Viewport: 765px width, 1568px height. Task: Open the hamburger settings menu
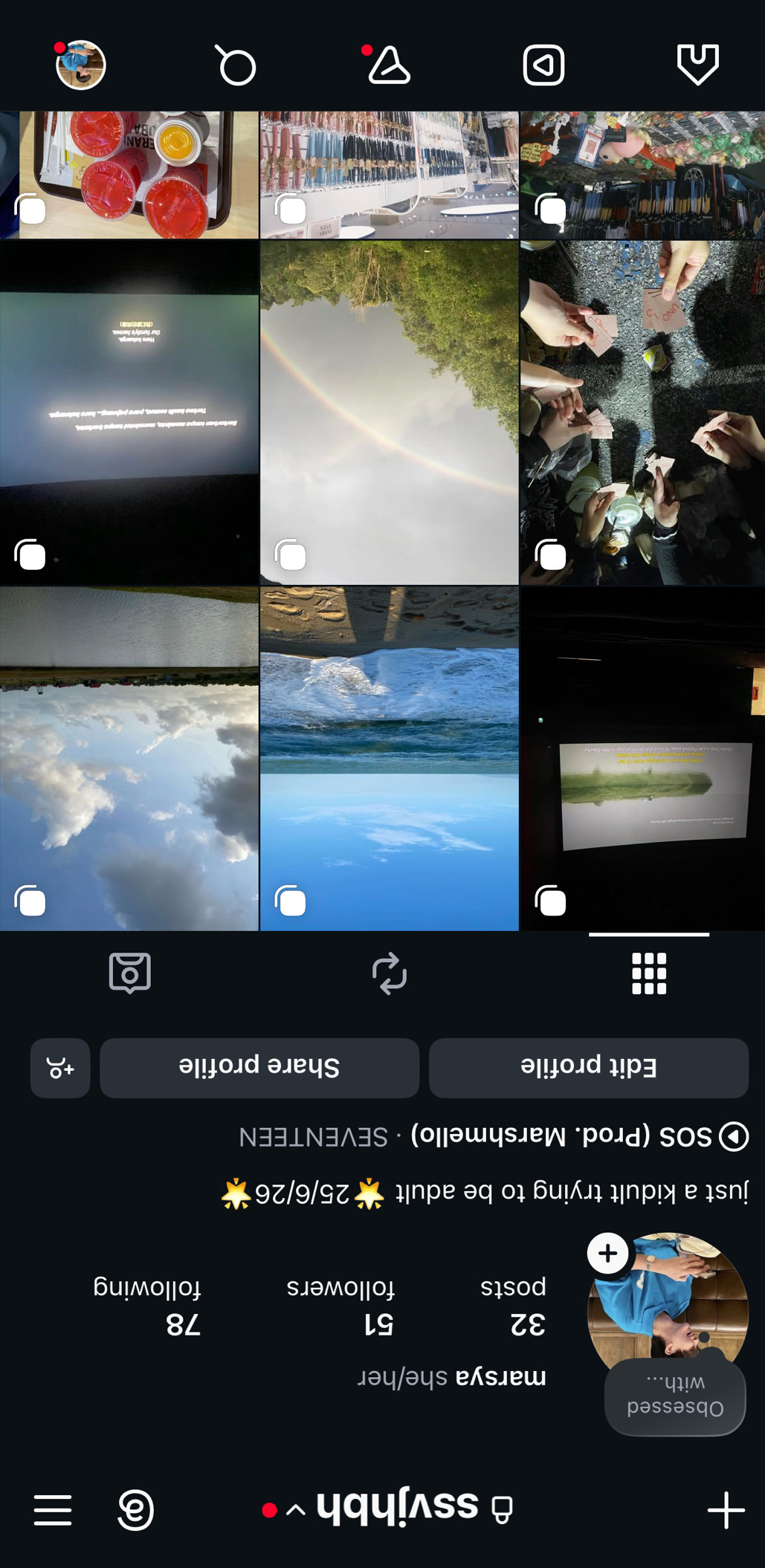coord(53,1510)
